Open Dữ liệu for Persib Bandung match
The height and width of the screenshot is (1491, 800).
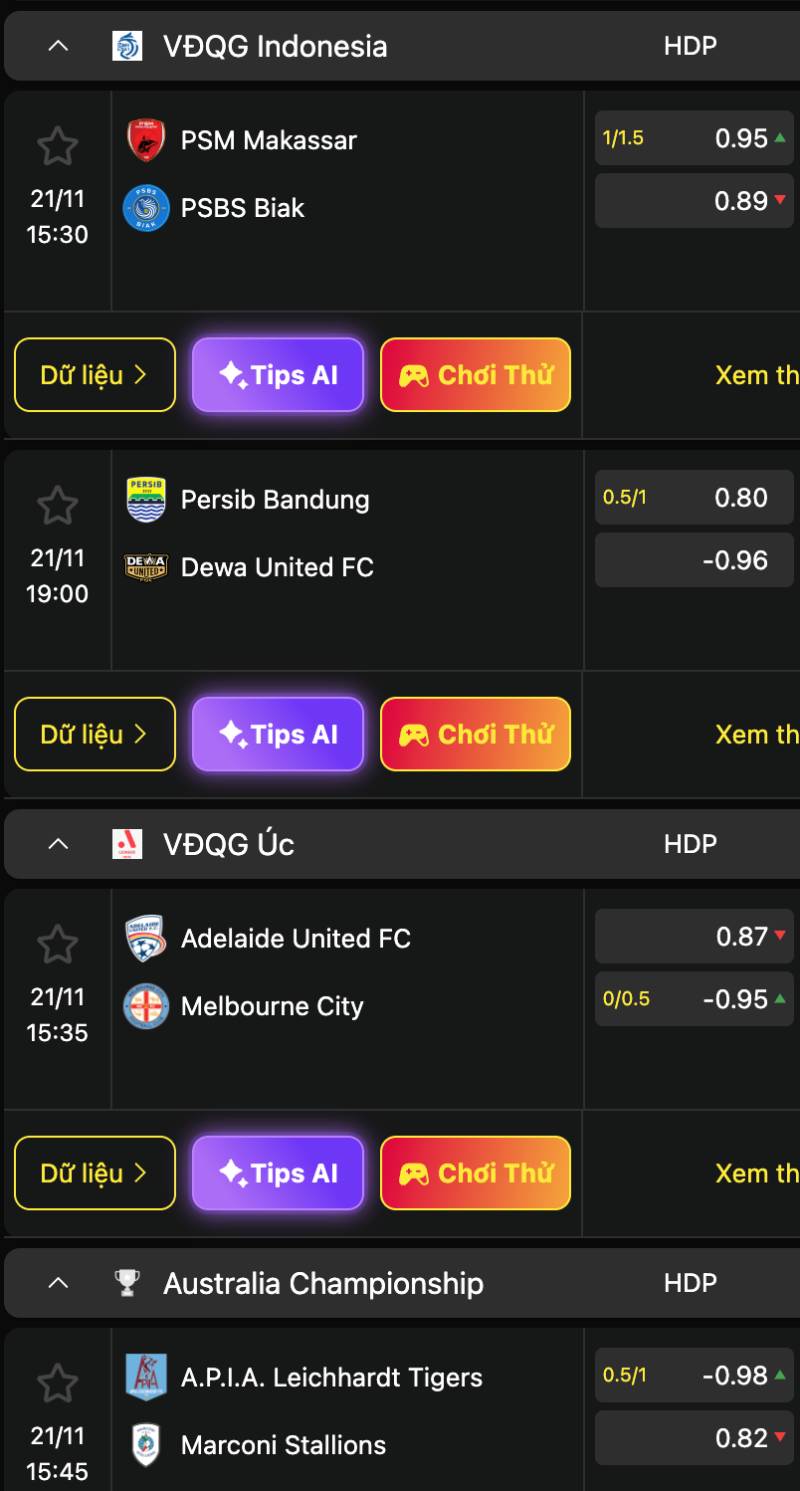point(95,734)
